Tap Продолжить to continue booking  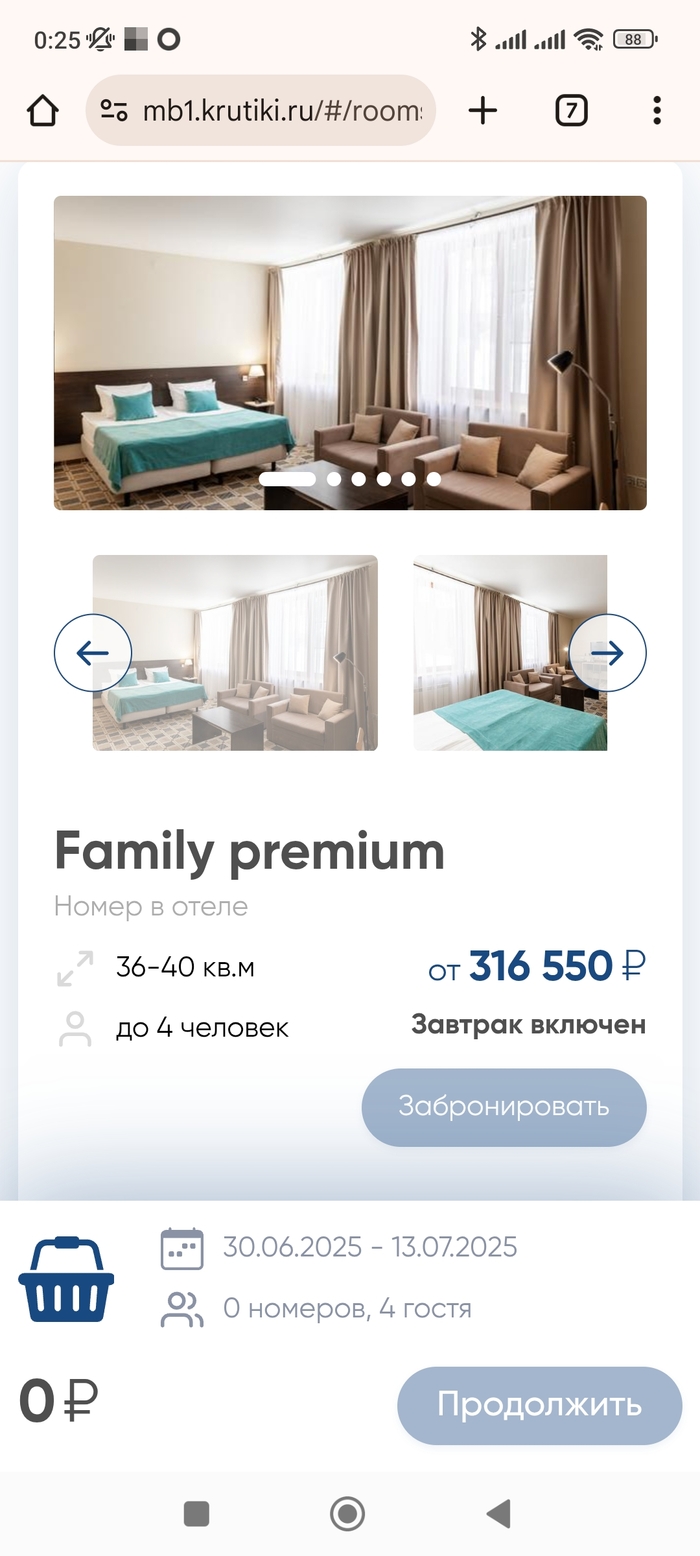click(539, 1405)
